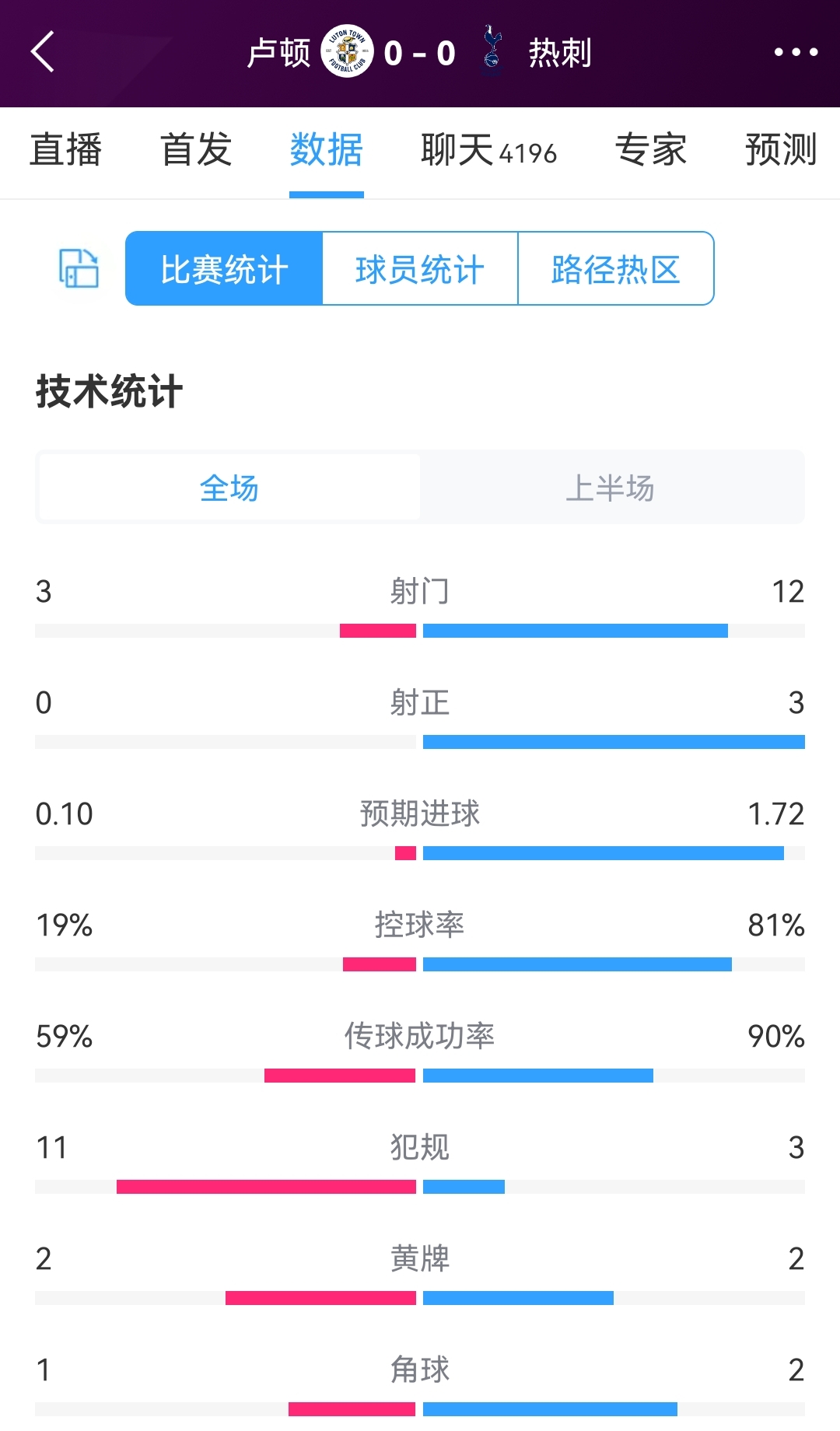840x1431 pixels.
Task: Open the 路径热区 panel
Action: point(615,268)
